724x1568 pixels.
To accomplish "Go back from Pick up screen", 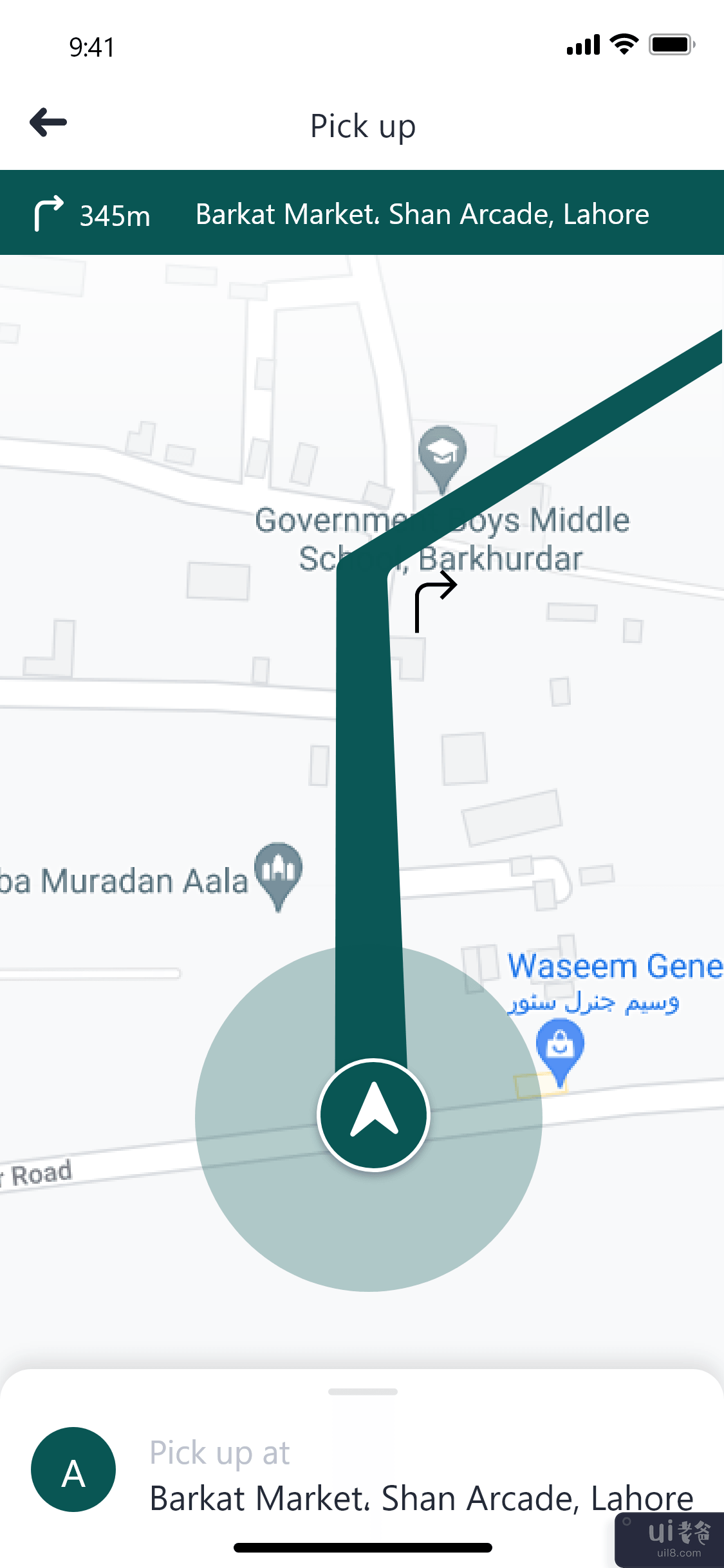I will 48,122.
